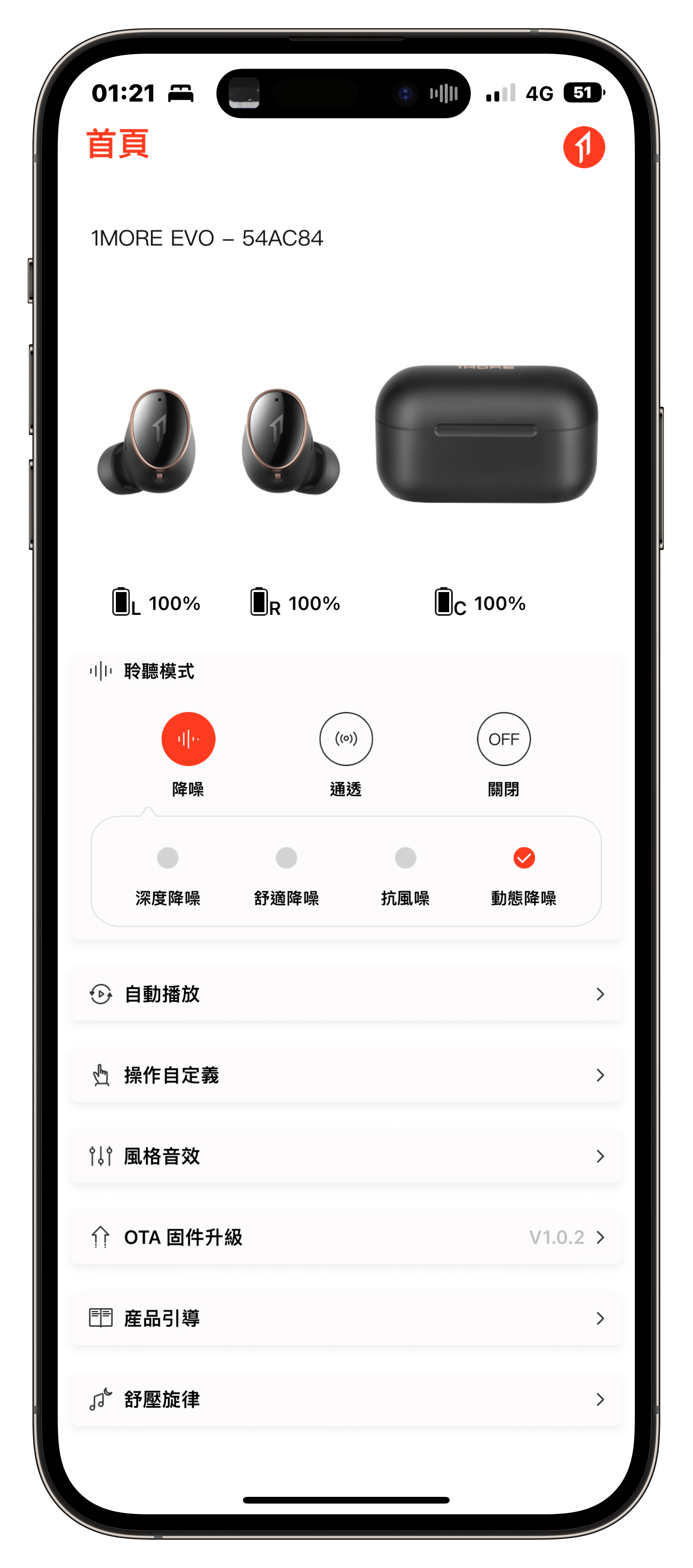Tap the red 1MORE logo icon
Image resolution: width=693 pixels, height=1568 pixels.
click(583, 147)
